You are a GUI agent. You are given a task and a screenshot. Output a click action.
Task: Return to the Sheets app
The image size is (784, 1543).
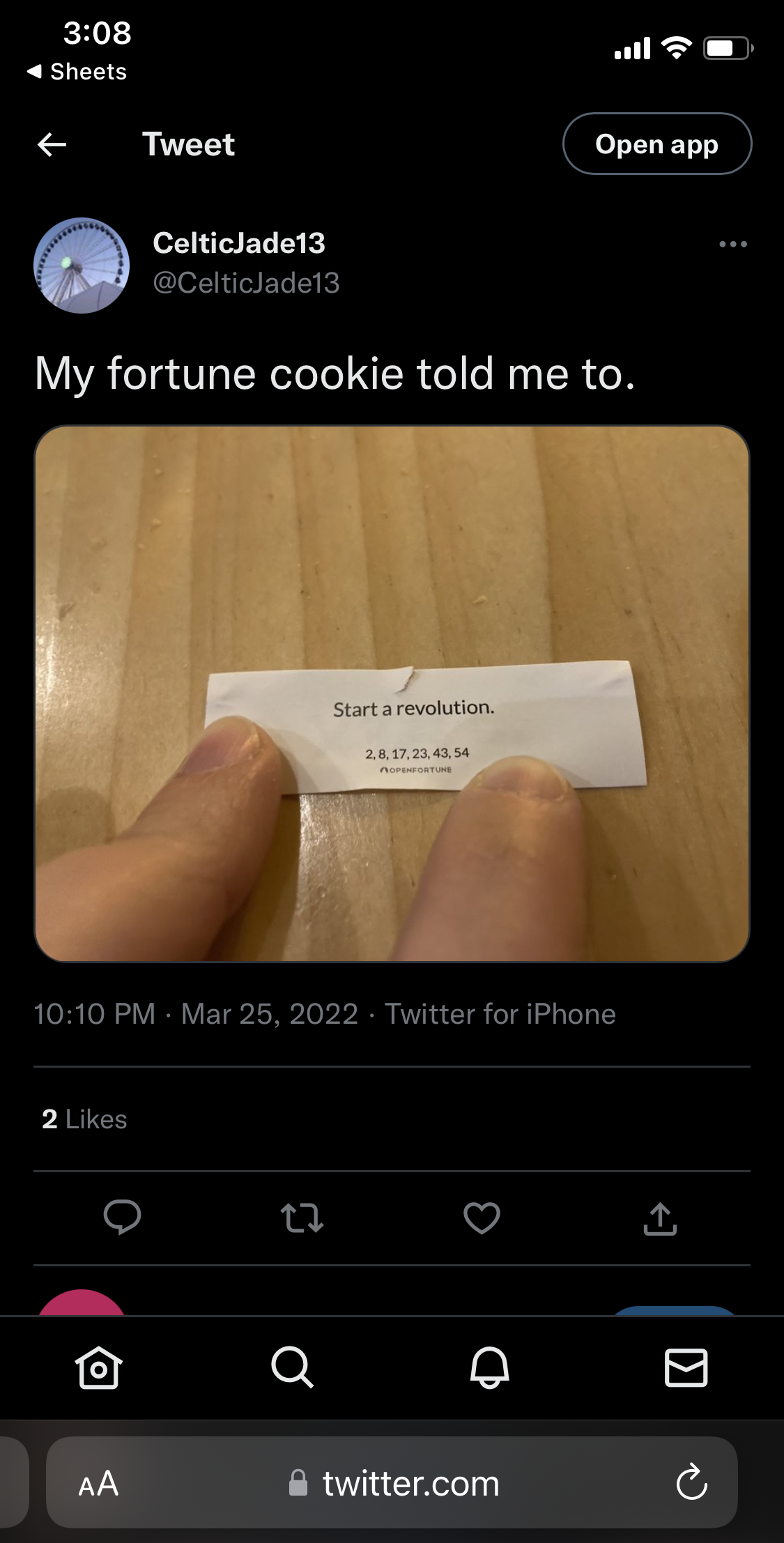77,71
